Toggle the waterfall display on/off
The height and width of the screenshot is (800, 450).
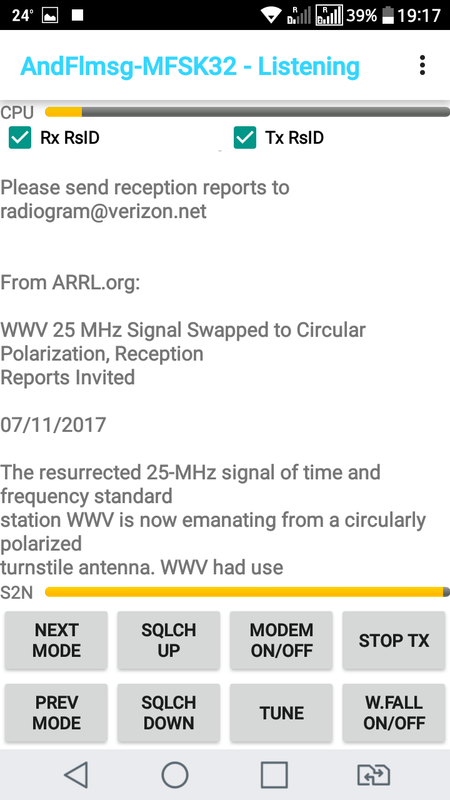[x=394, y=713]
